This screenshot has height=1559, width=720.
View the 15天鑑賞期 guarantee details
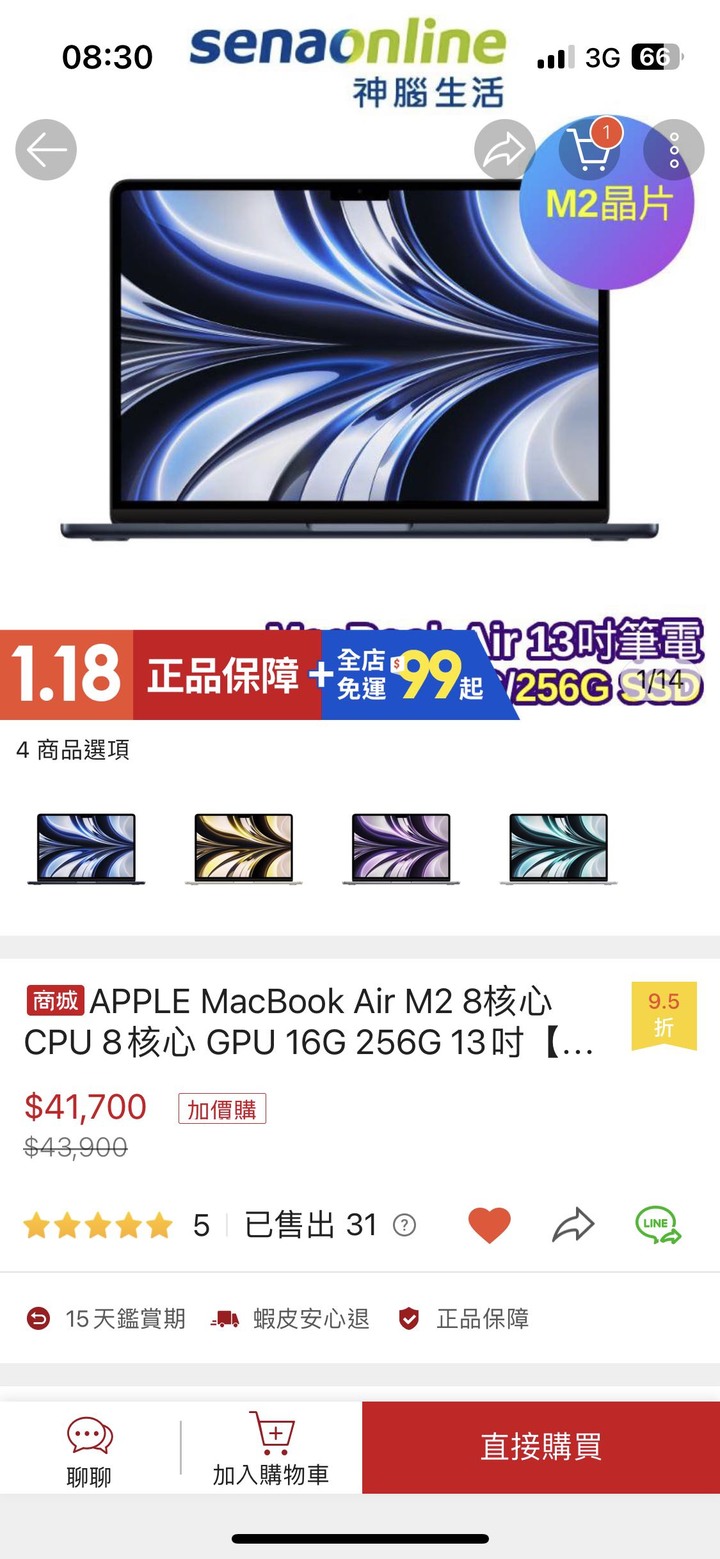(107, 1319)
